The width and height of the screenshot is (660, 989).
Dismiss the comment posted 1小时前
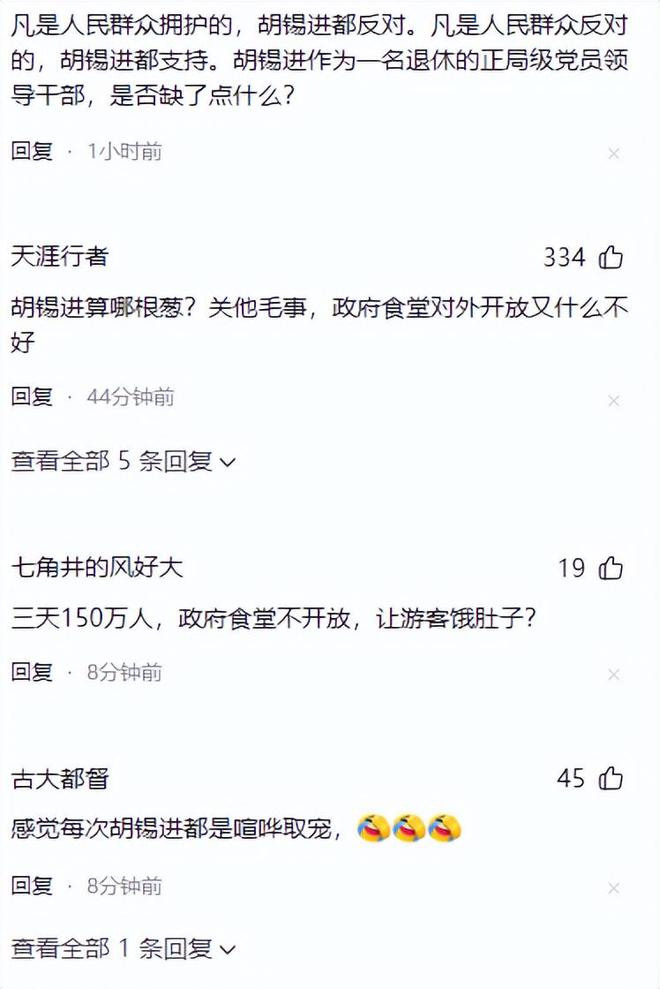tap(614, 154)
